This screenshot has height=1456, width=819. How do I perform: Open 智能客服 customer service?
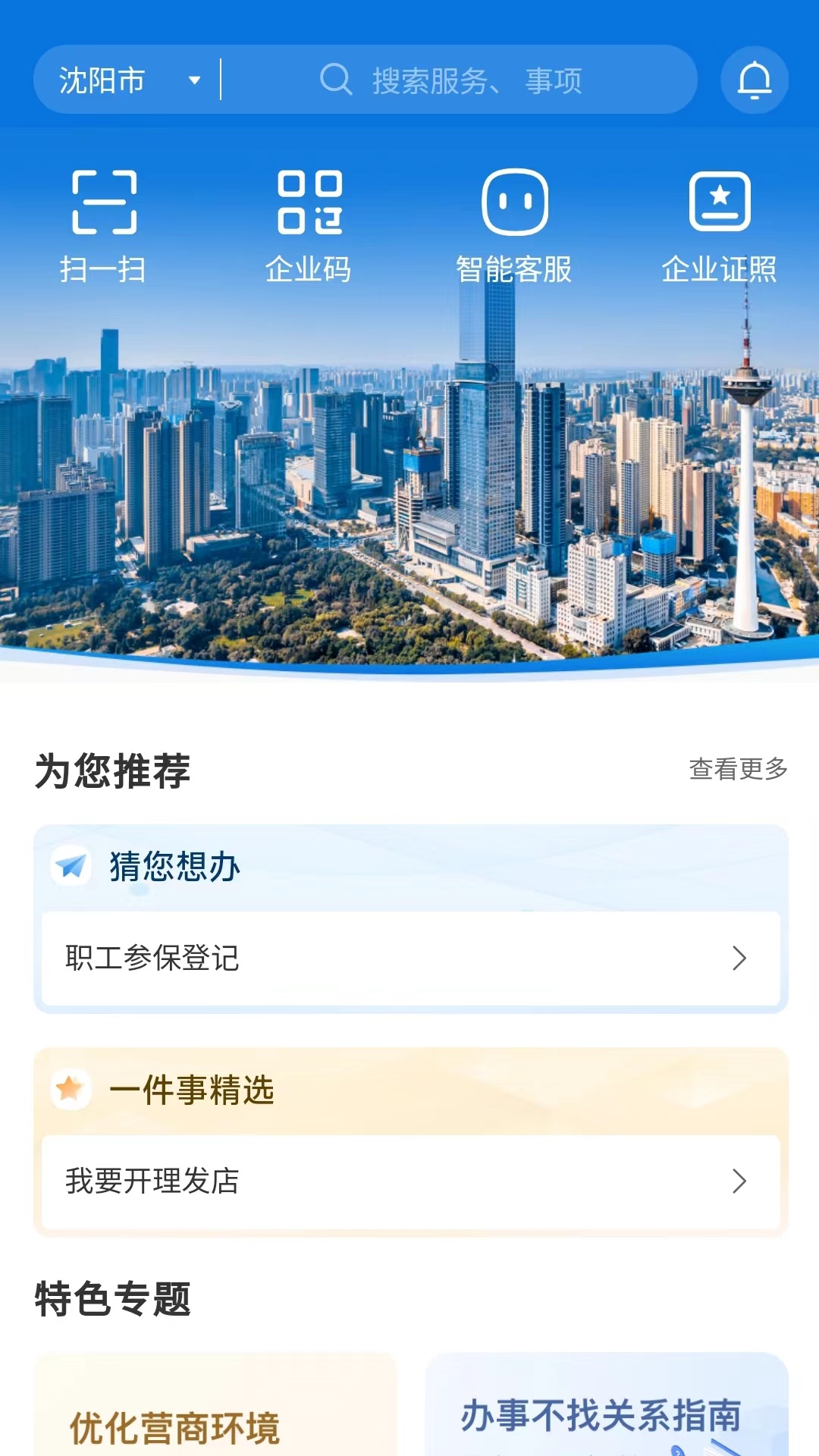(x=514, y=225)
